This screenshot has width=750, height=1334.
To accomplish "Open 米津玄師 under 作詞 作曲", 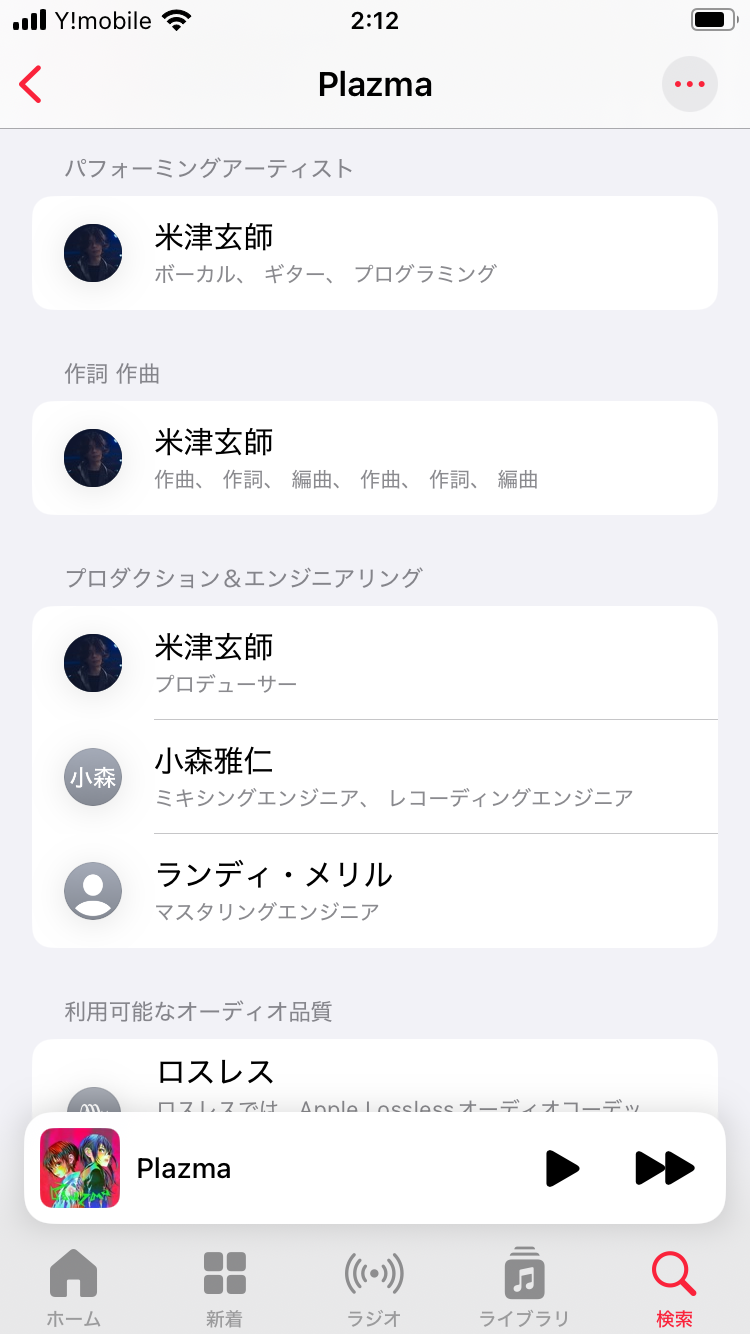I will pos(375,458).
